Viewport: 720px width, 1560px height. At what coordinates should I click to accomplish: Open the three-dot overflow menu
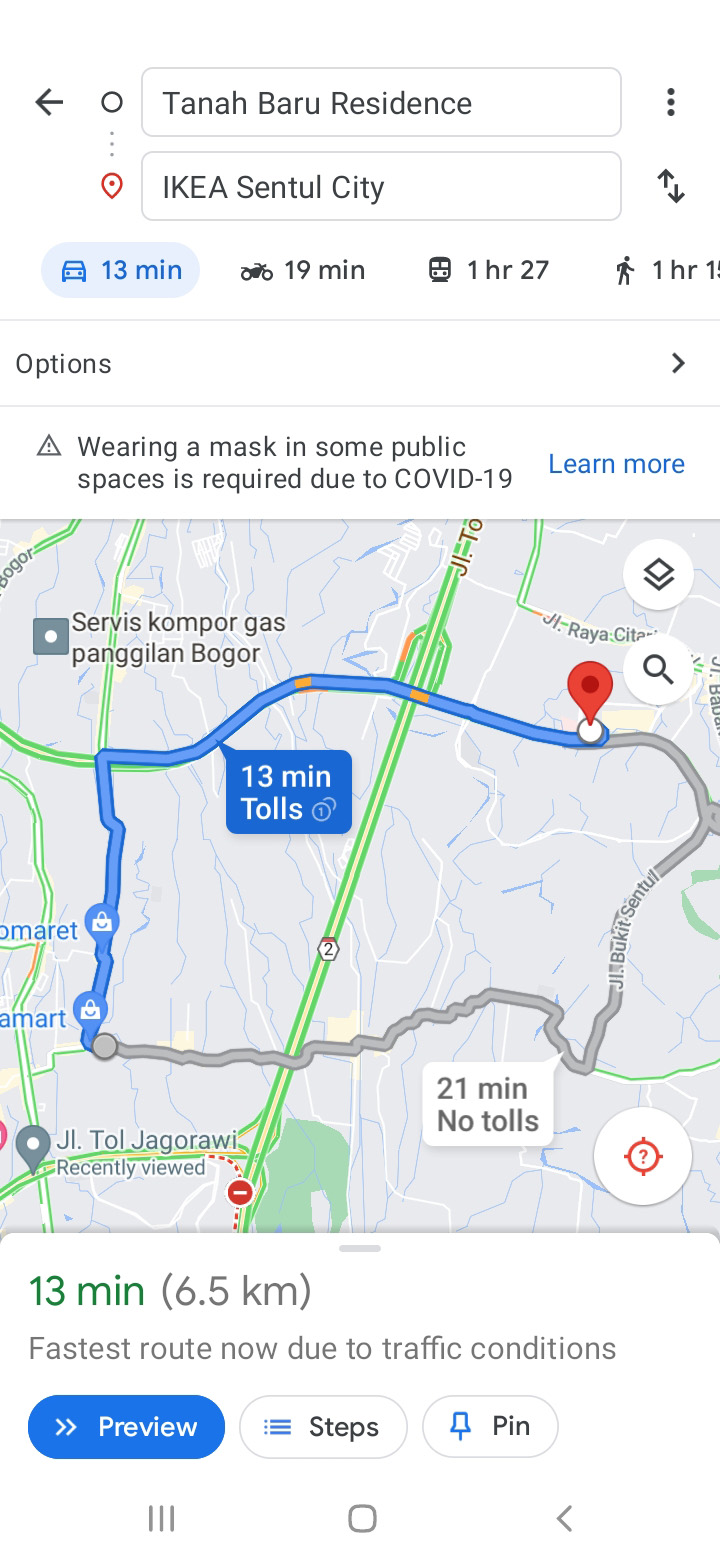click(671, 102)
